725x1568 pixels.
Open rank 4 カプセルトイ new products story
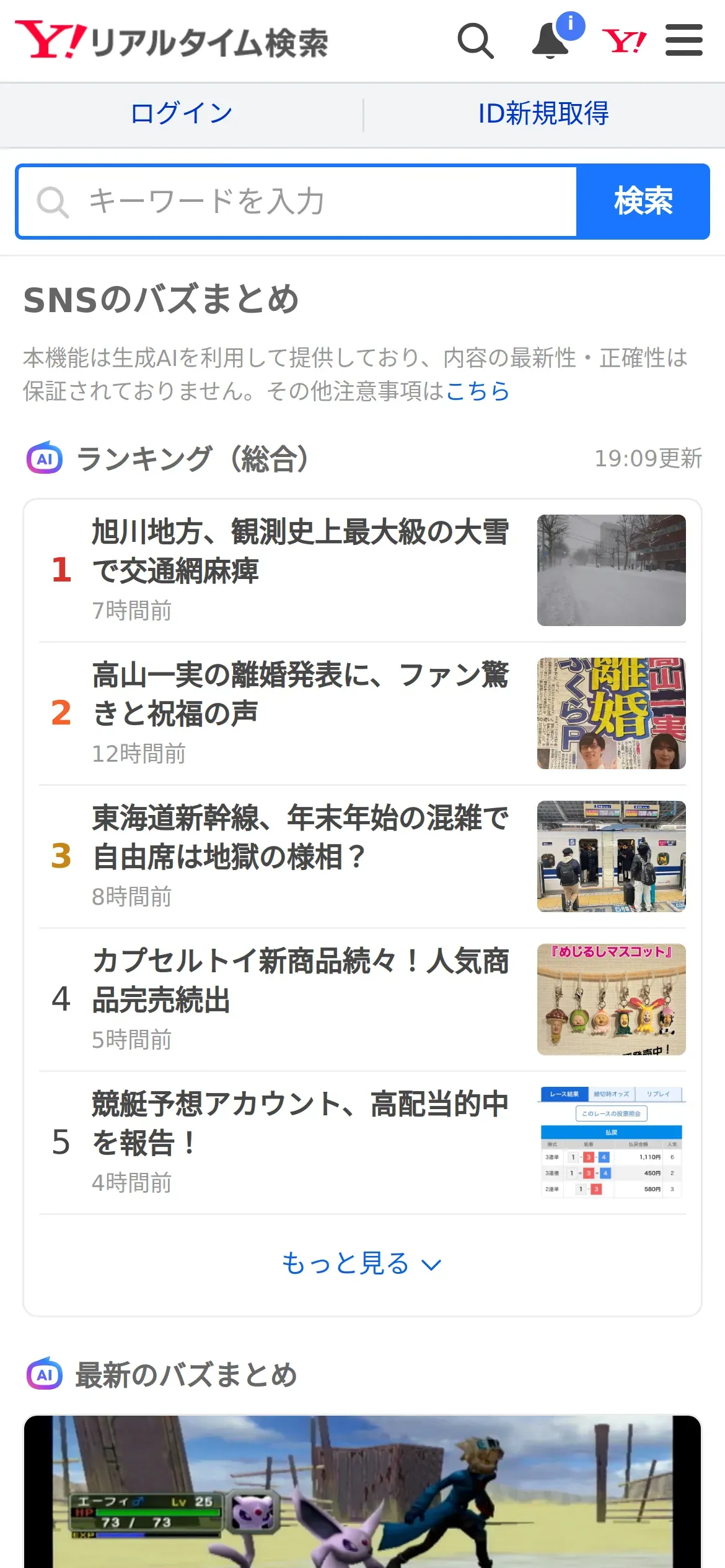[301, 980]
